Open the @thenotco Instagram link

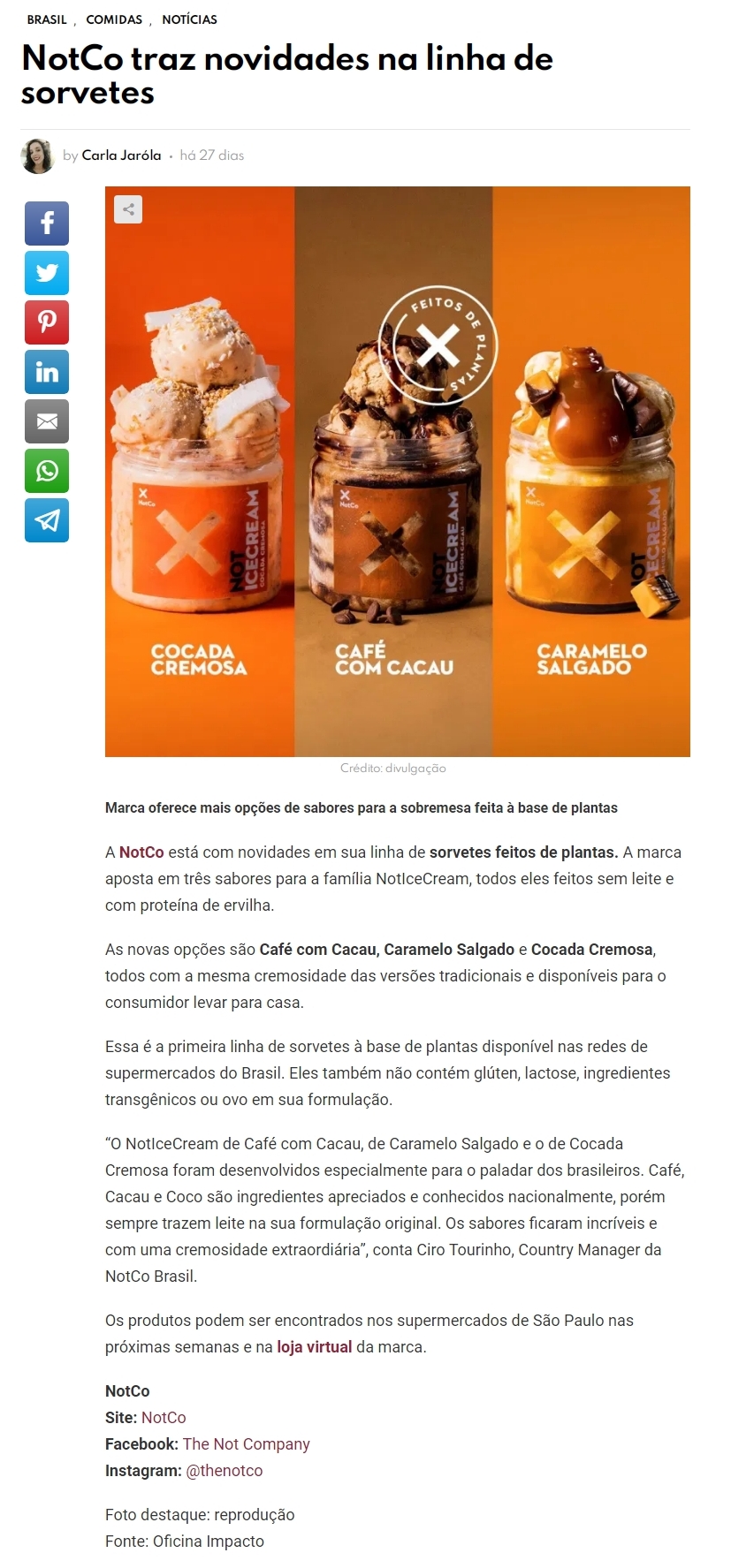pyautogui.click(x=224, y=1471)
